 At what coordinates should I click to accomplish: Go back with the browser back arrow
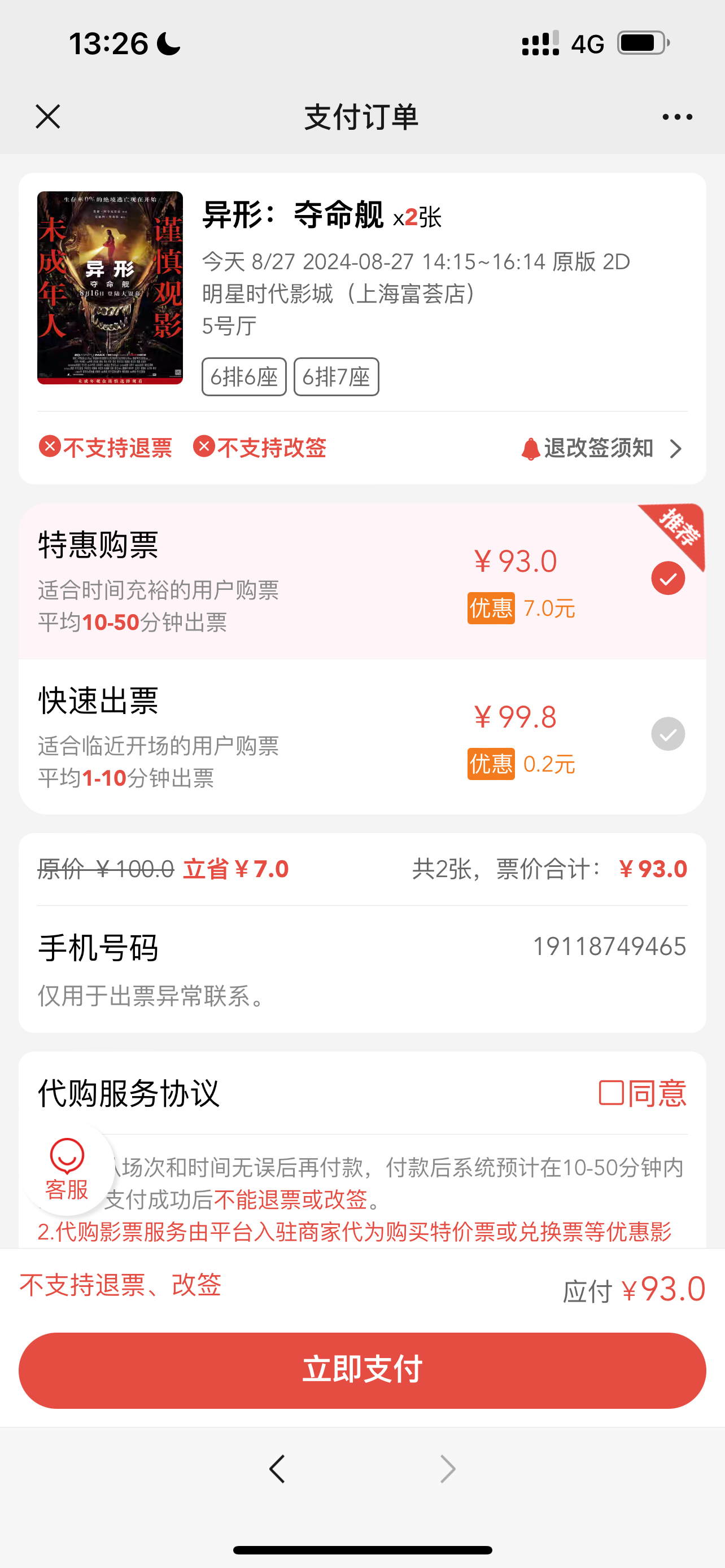tap(278, 1469)
